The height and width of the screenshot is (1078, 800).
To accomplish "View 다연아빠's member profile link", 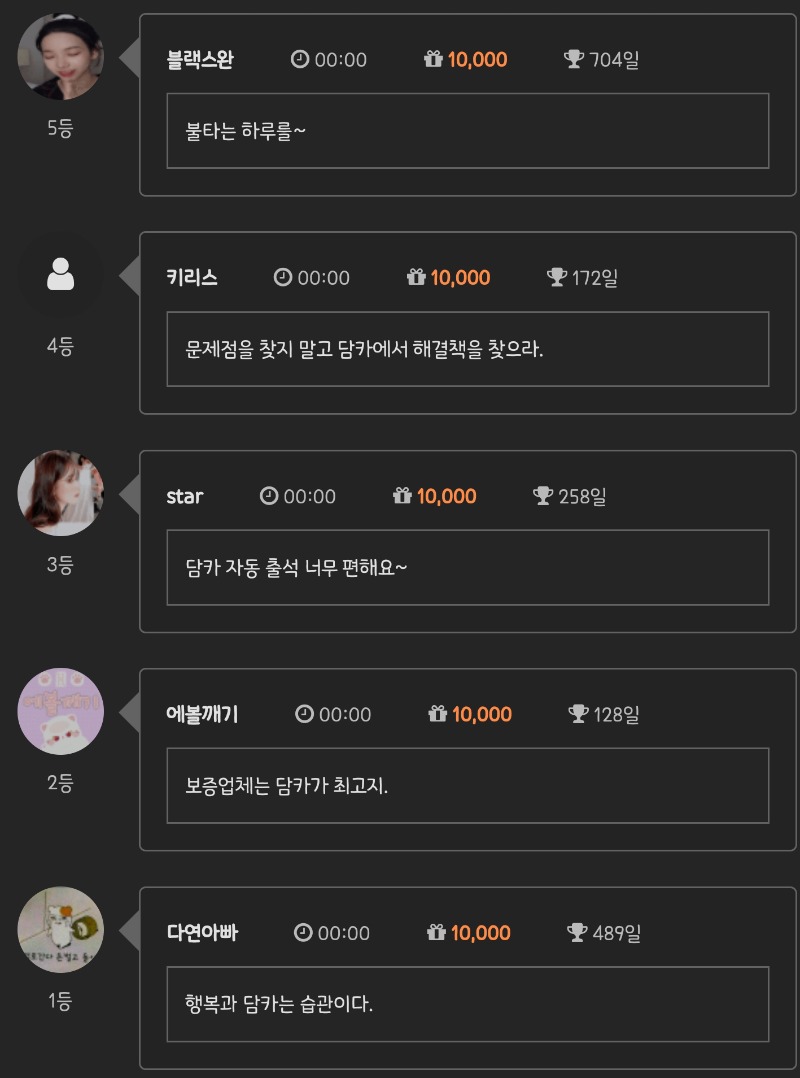I will [202, 932].
